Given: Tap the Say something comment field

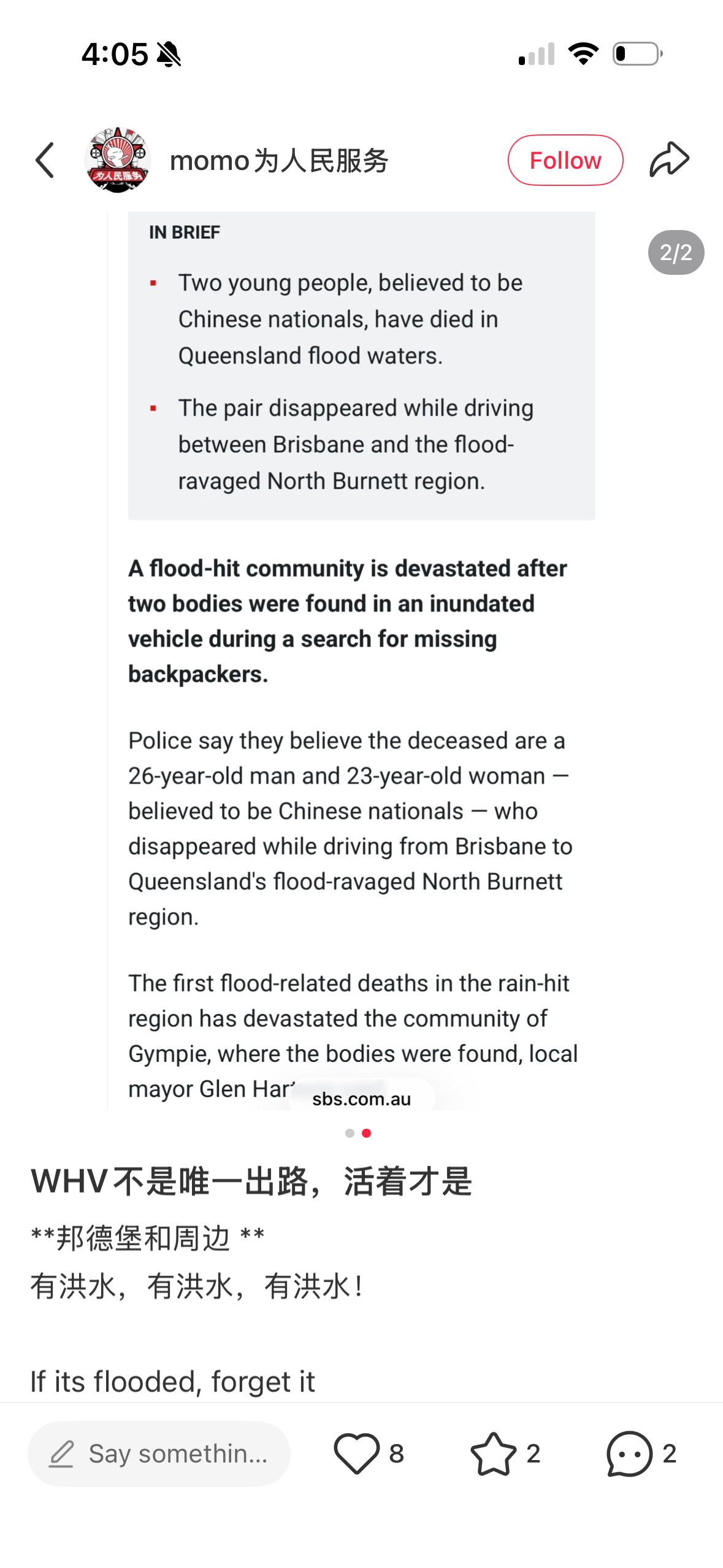Looking at the screenshot, I should 159,1453.
